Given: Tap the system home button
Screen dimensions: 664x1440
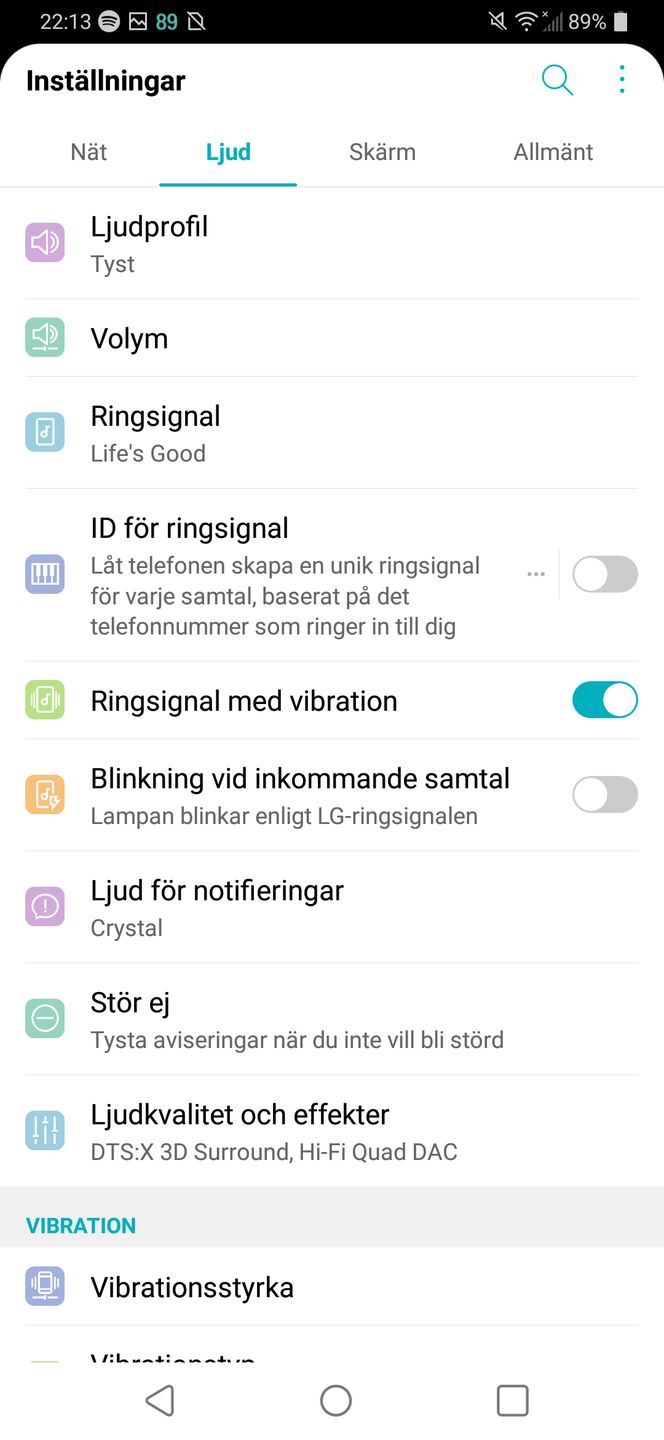Looking at the screenshot, I should click(336, 1400).
